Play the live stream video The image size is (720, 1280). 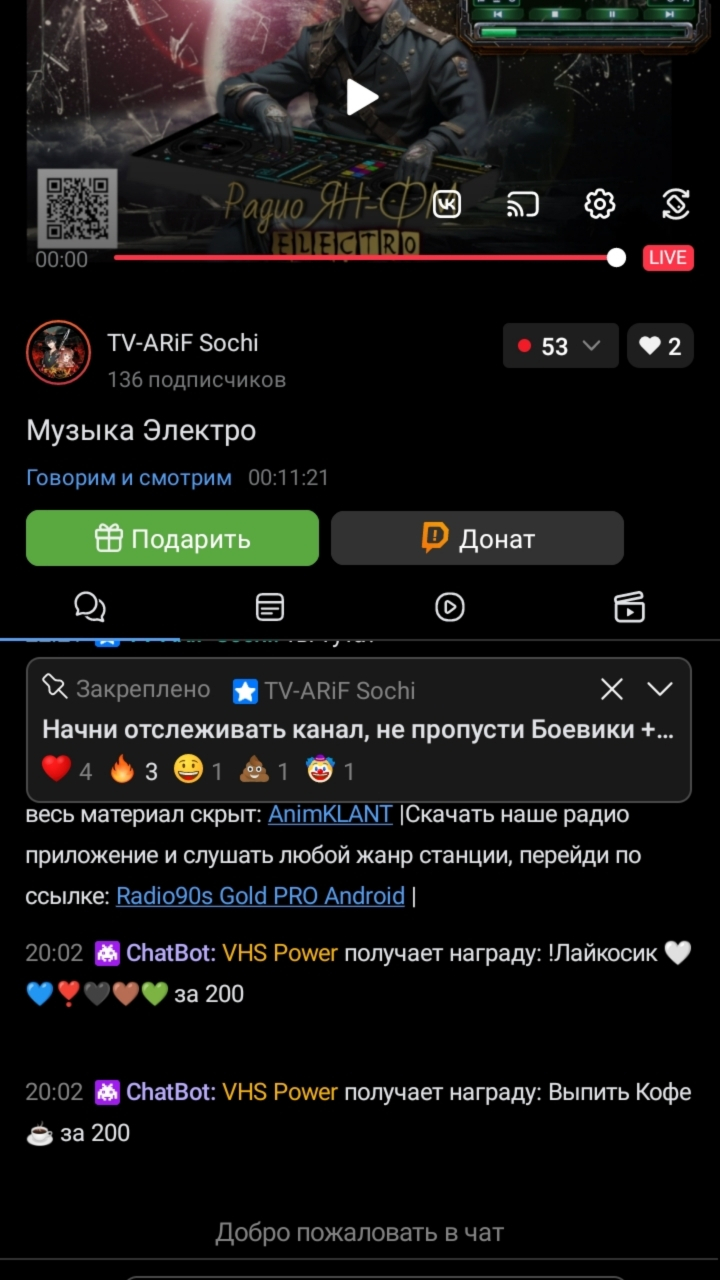pos(361,97)
